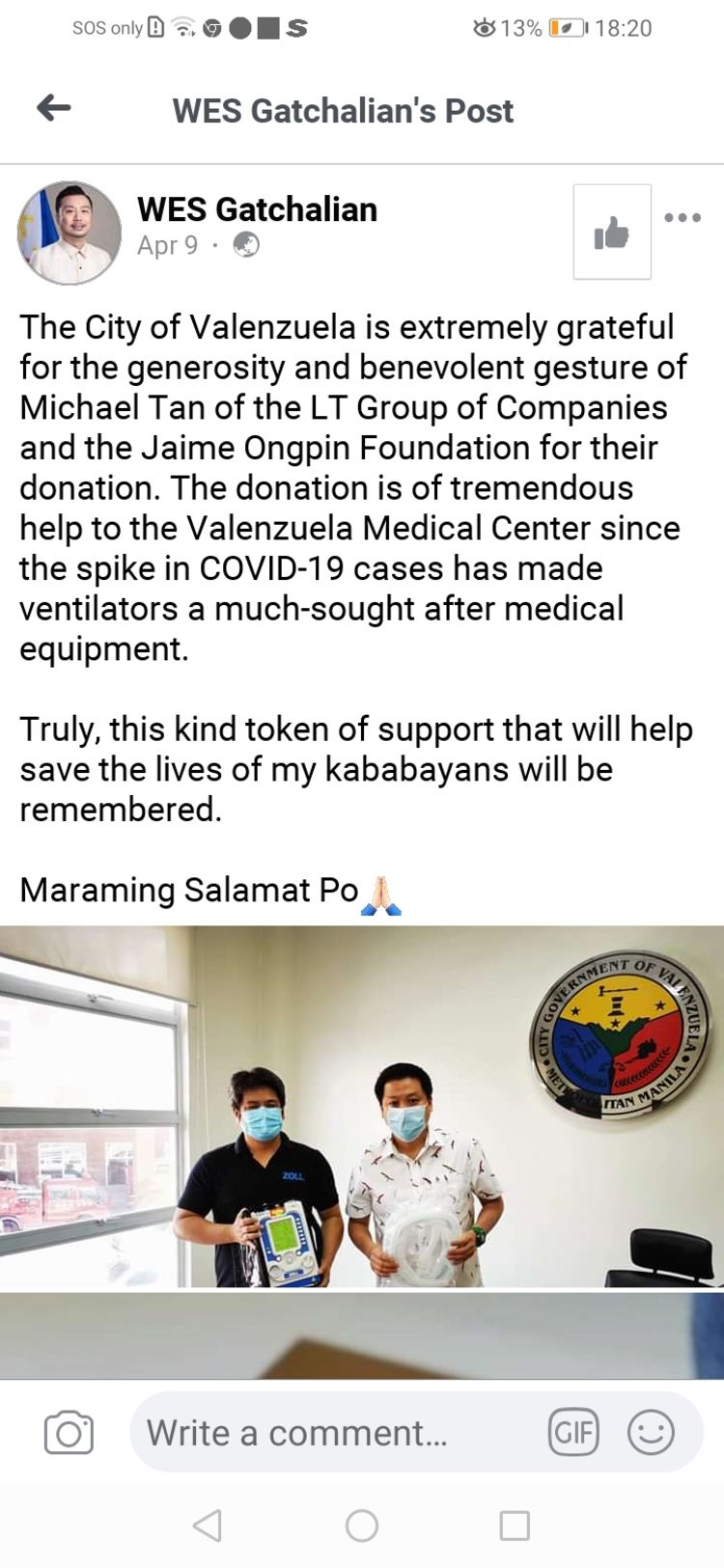
Task: Open the camera to attach a photo
Action: point(69,1433)
